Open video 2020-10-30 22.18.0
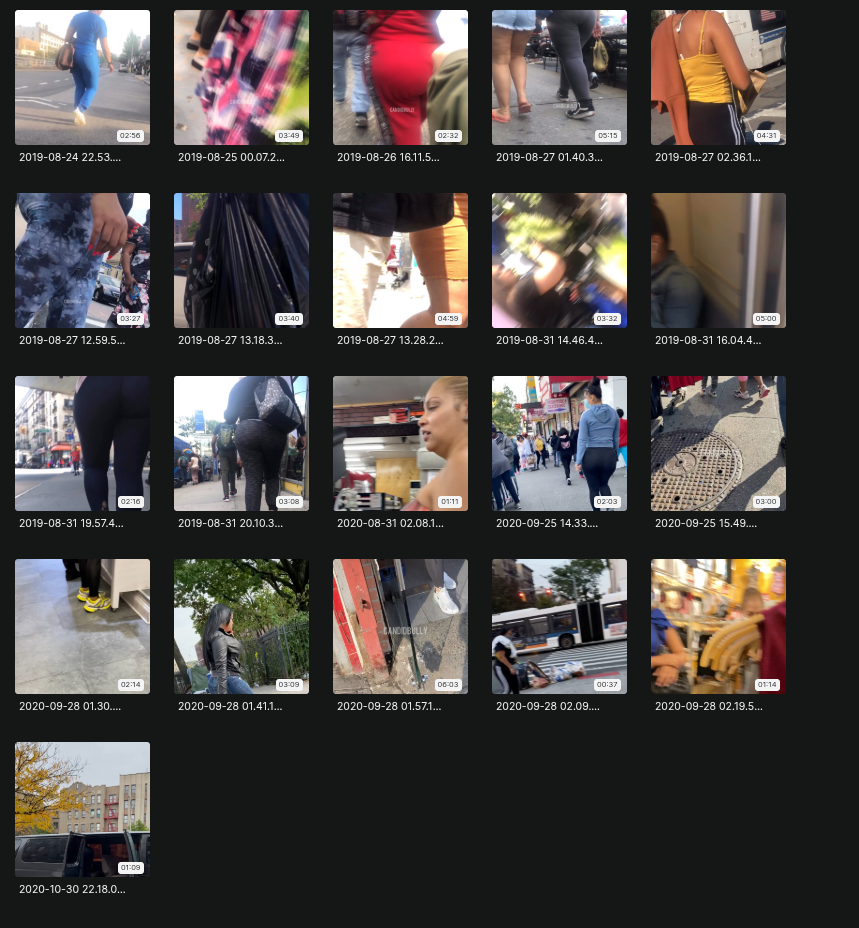The height and width of the screenshot is (928, 859). click(x=82, y=809)
